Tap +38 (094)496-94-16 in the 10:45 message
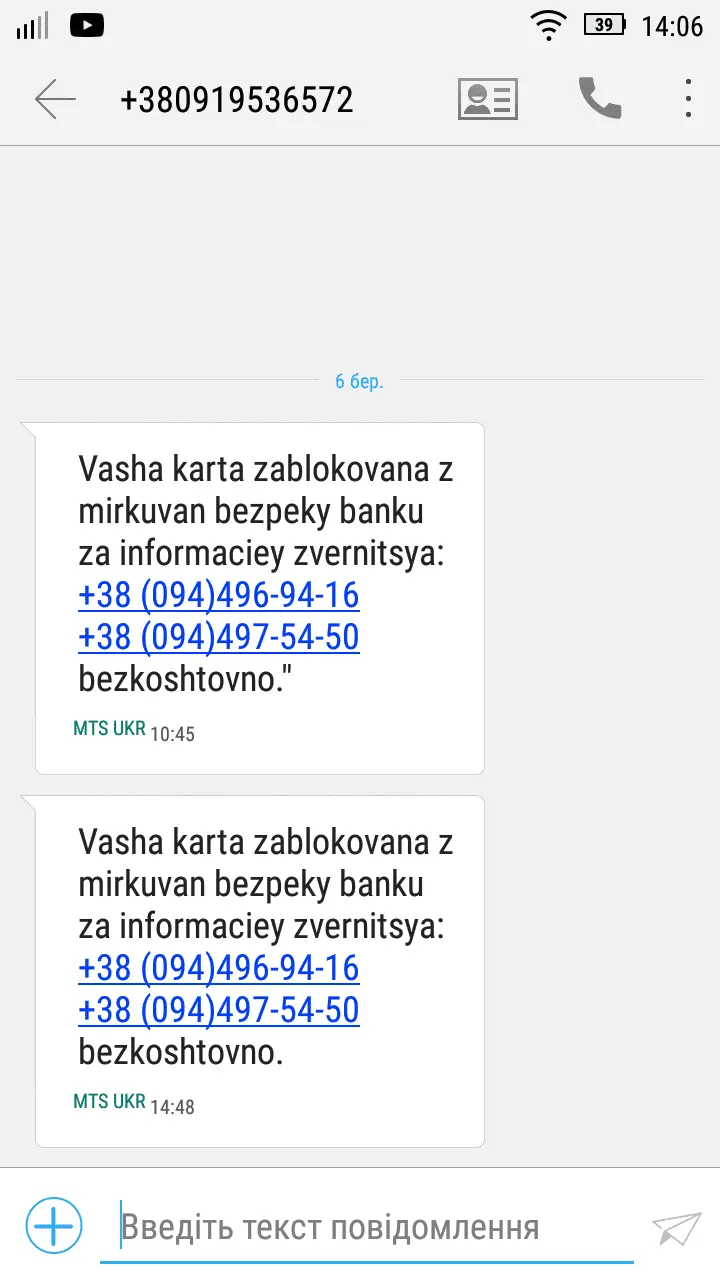The width and height of the screenshot is (720, 1280). pos(218,595)
